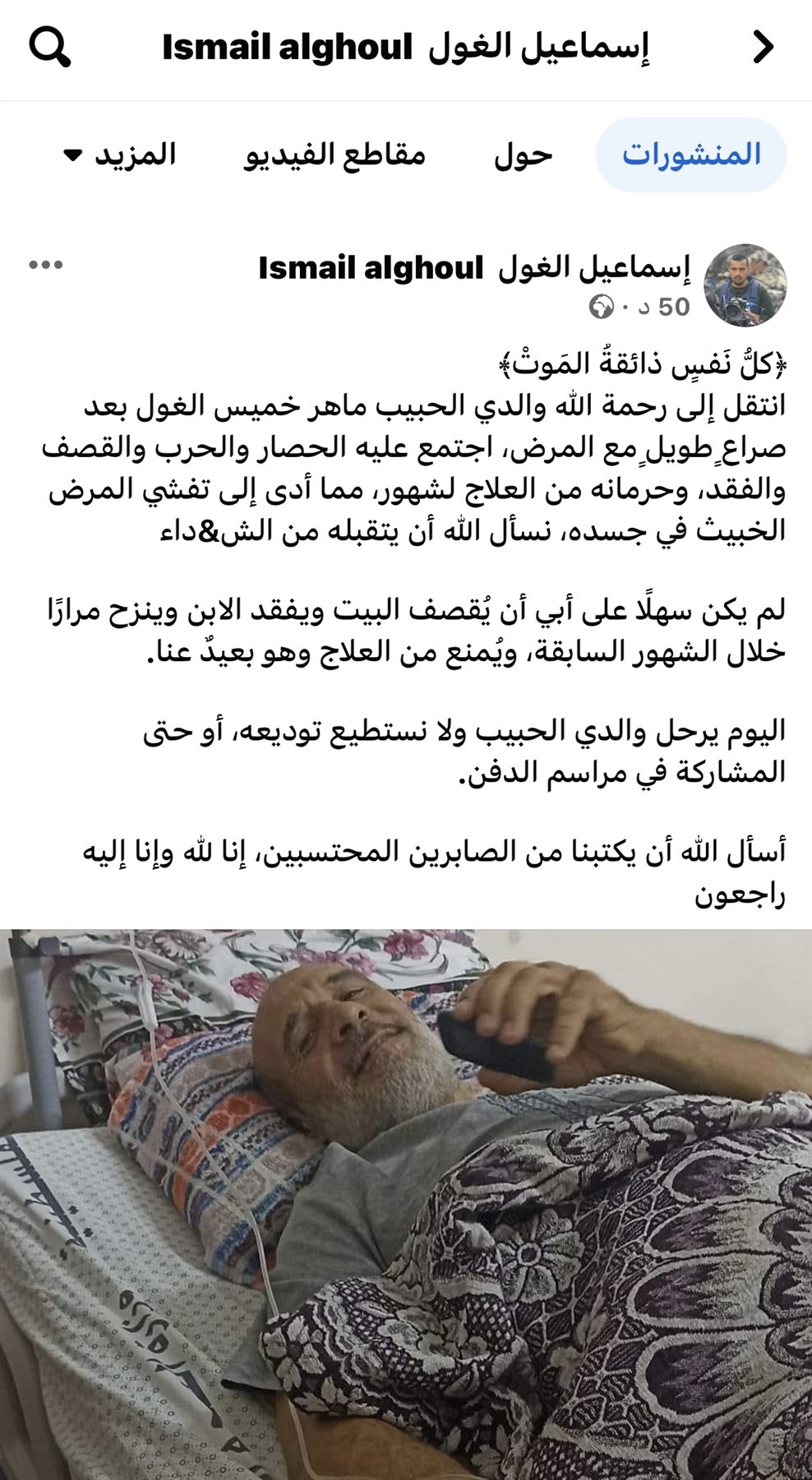Image resolution: width=812 pixels, height=1480 pixels.
Task: Switch to مقاطع الفيديو (Videos) tab
Action: [334, 155]
